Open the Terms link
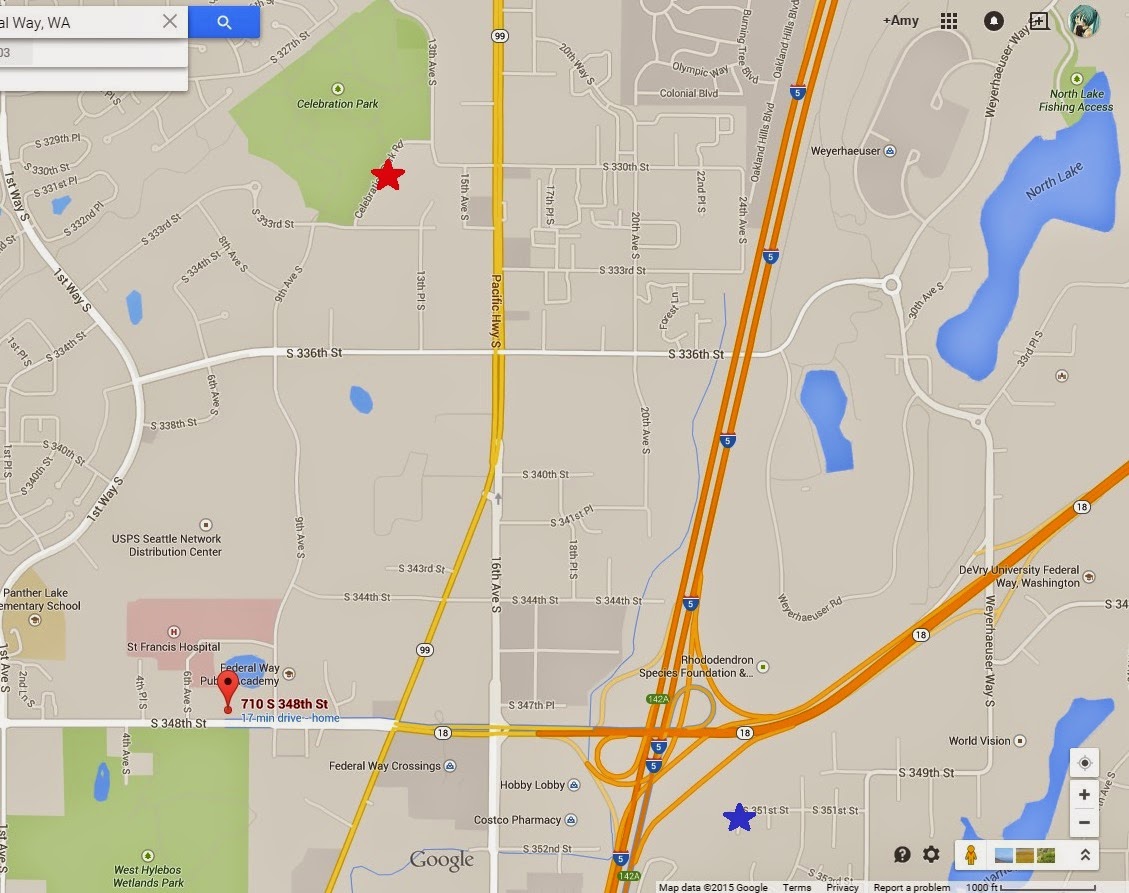 (x=797, y=888)
